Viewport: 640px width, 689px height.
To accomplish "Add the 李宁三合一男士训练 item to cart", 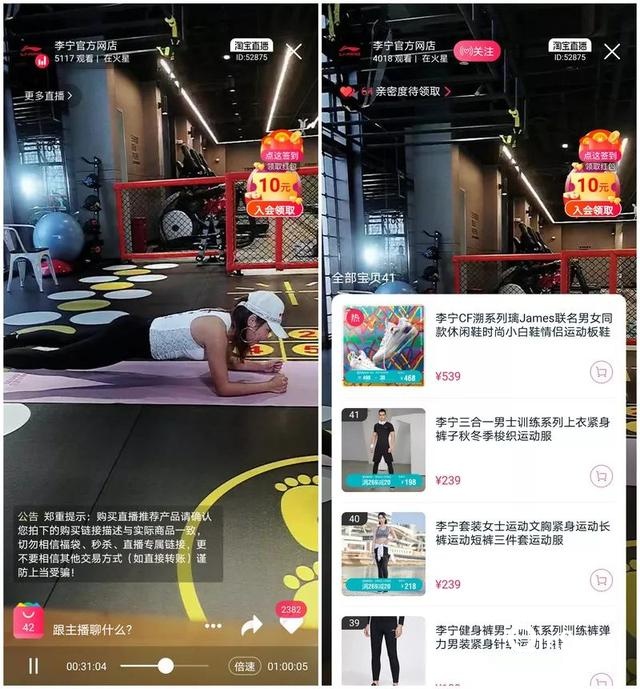I will [601, 477].
